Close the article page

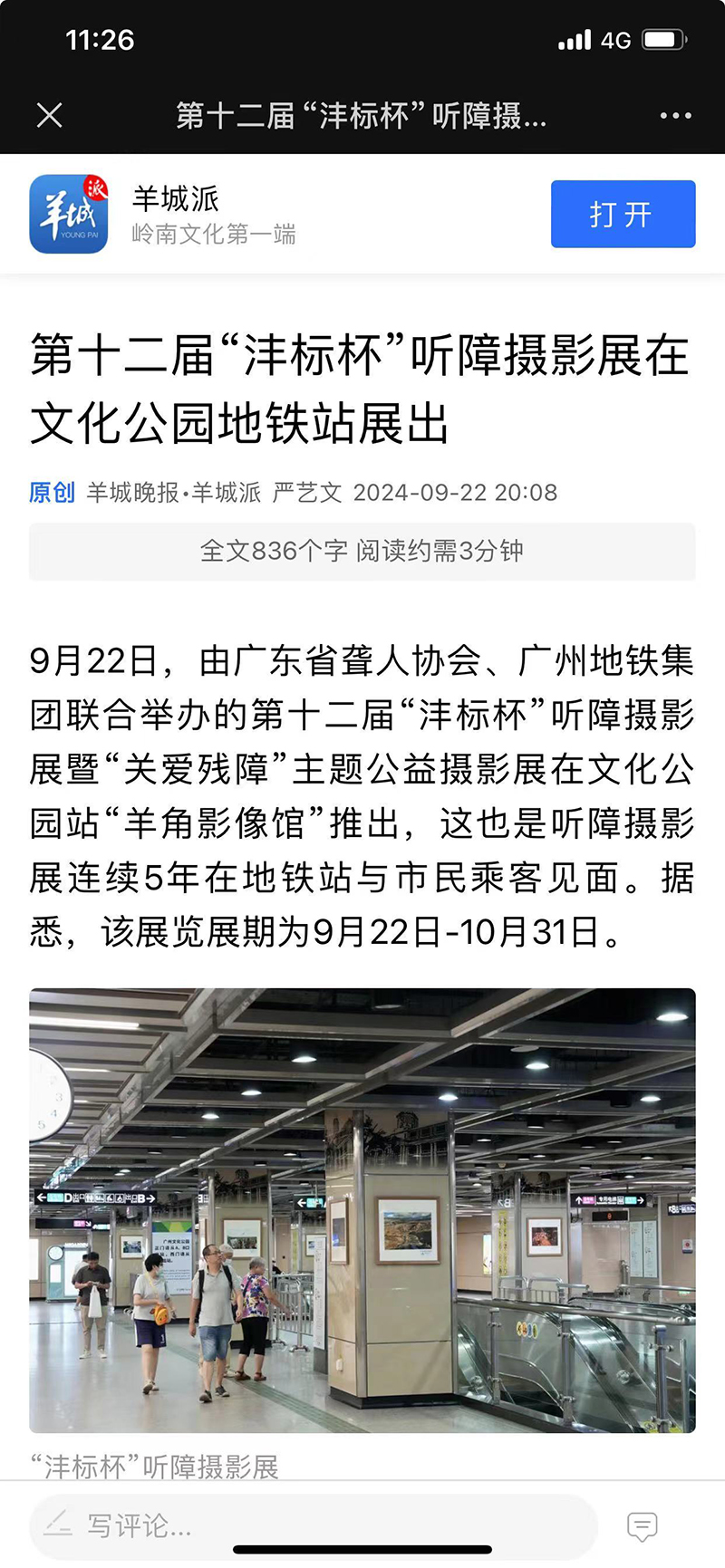(x=49, y=115)
